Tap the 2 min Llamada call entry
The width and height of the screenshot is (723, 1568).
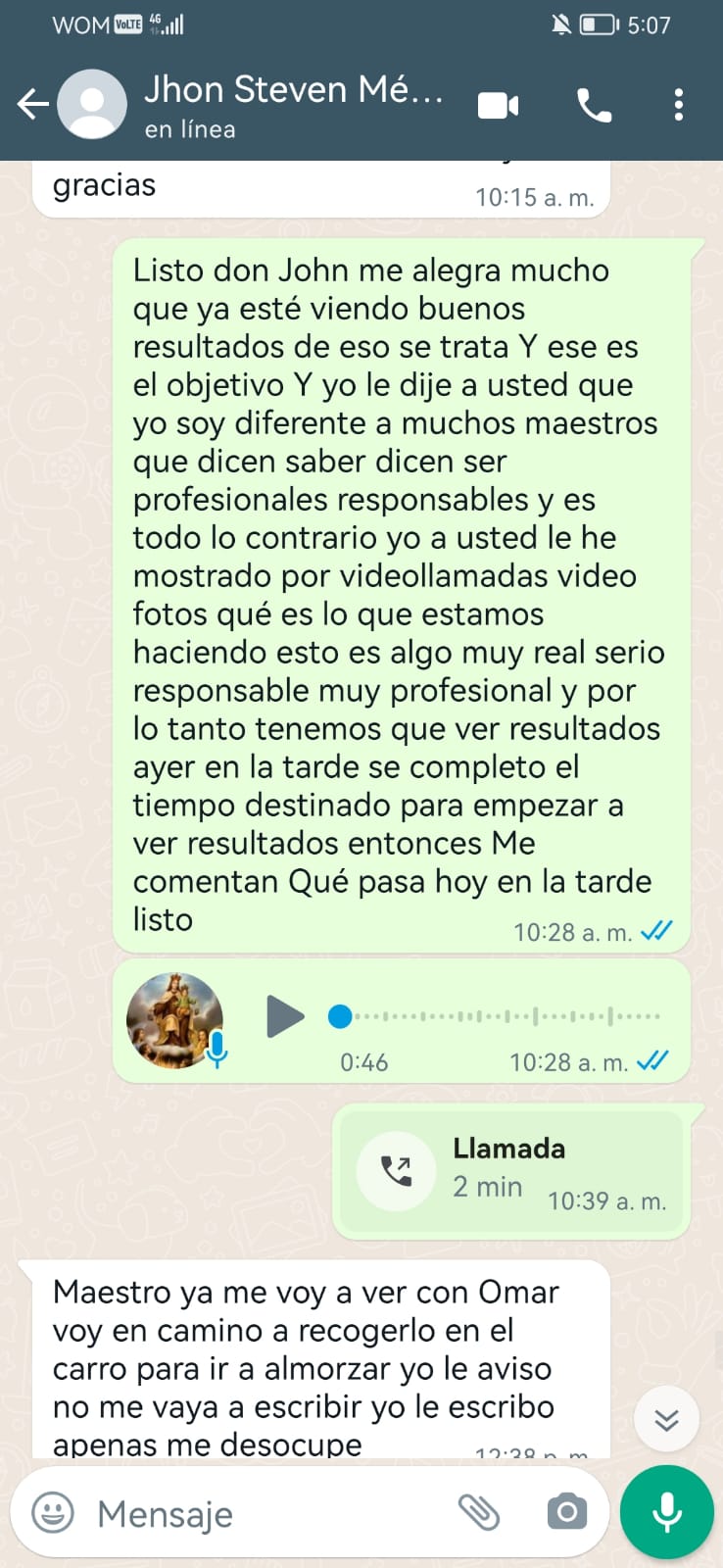coord(510,1172)
